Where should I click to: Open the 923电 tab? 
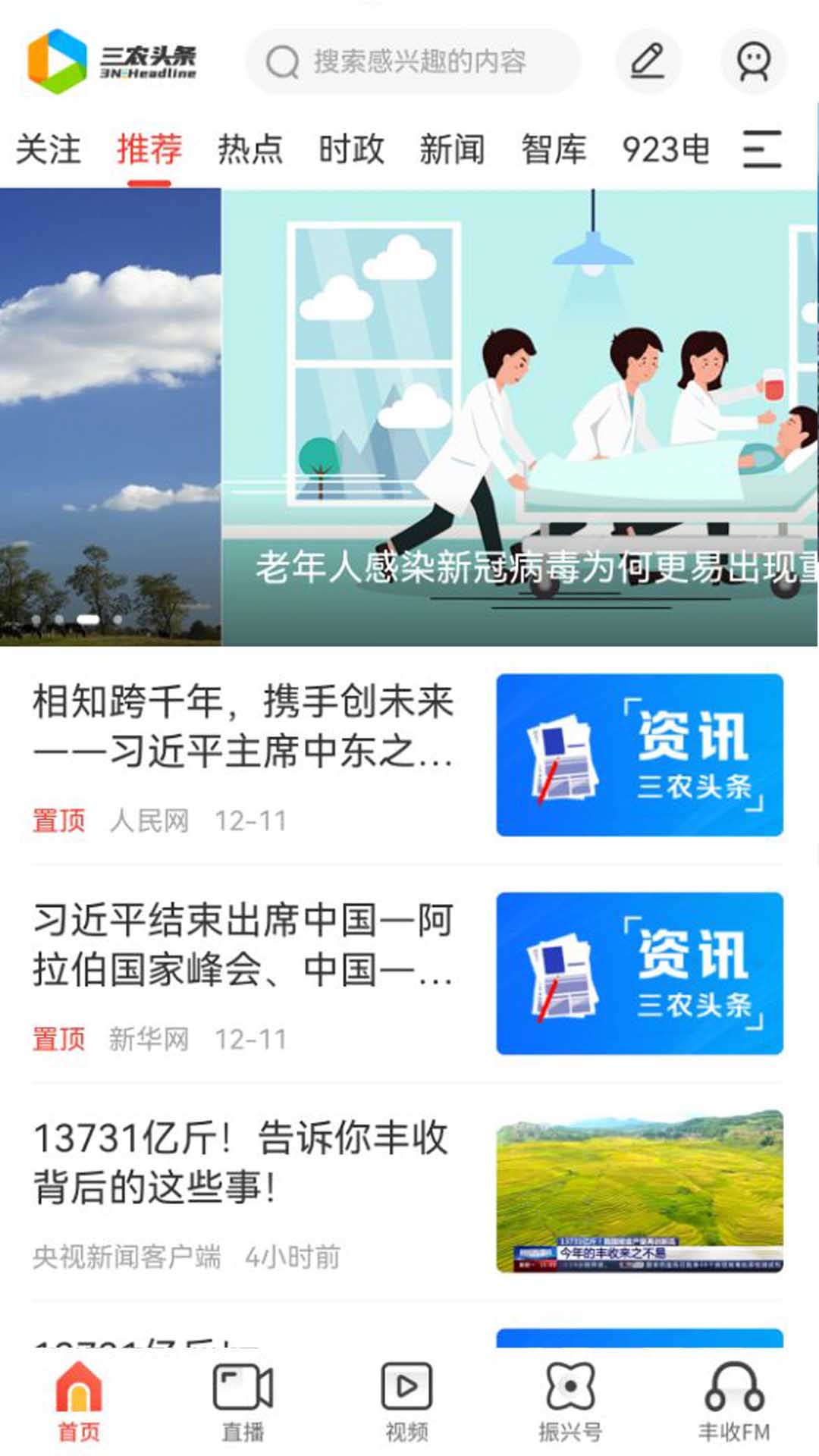[665, 150]
